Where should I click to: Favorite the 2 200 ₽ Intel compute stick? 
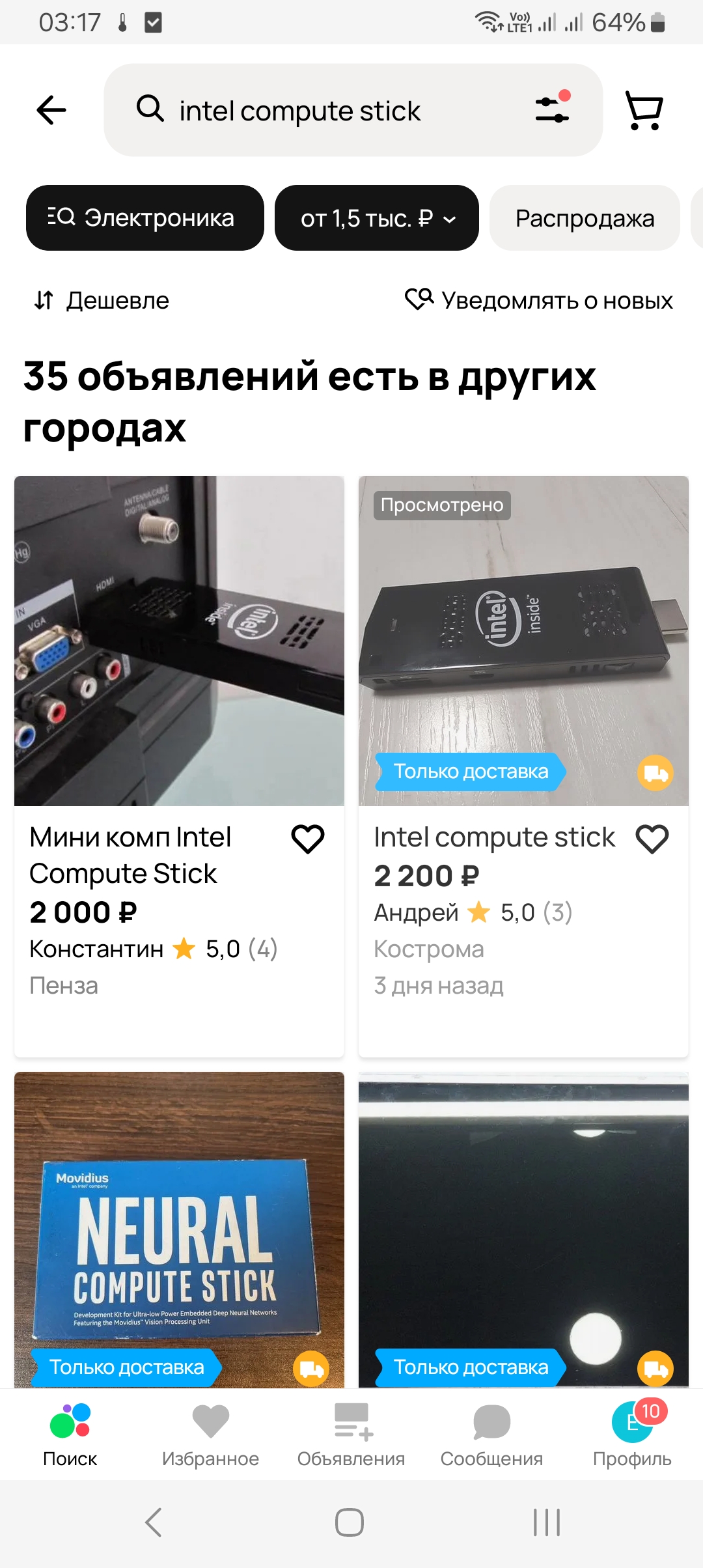652,839
